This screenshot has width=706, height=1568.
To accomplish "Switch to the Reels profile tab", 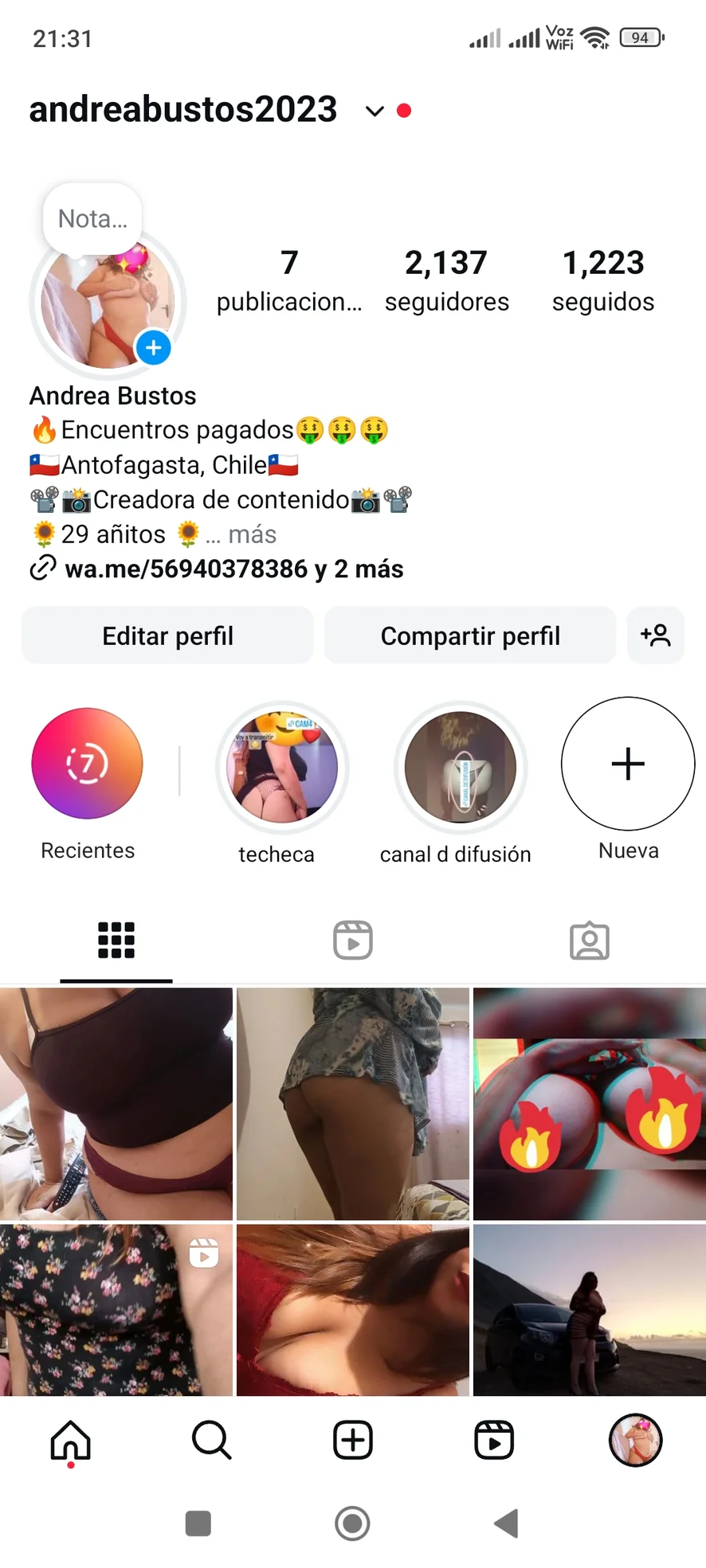I will (x=353, y=940).
